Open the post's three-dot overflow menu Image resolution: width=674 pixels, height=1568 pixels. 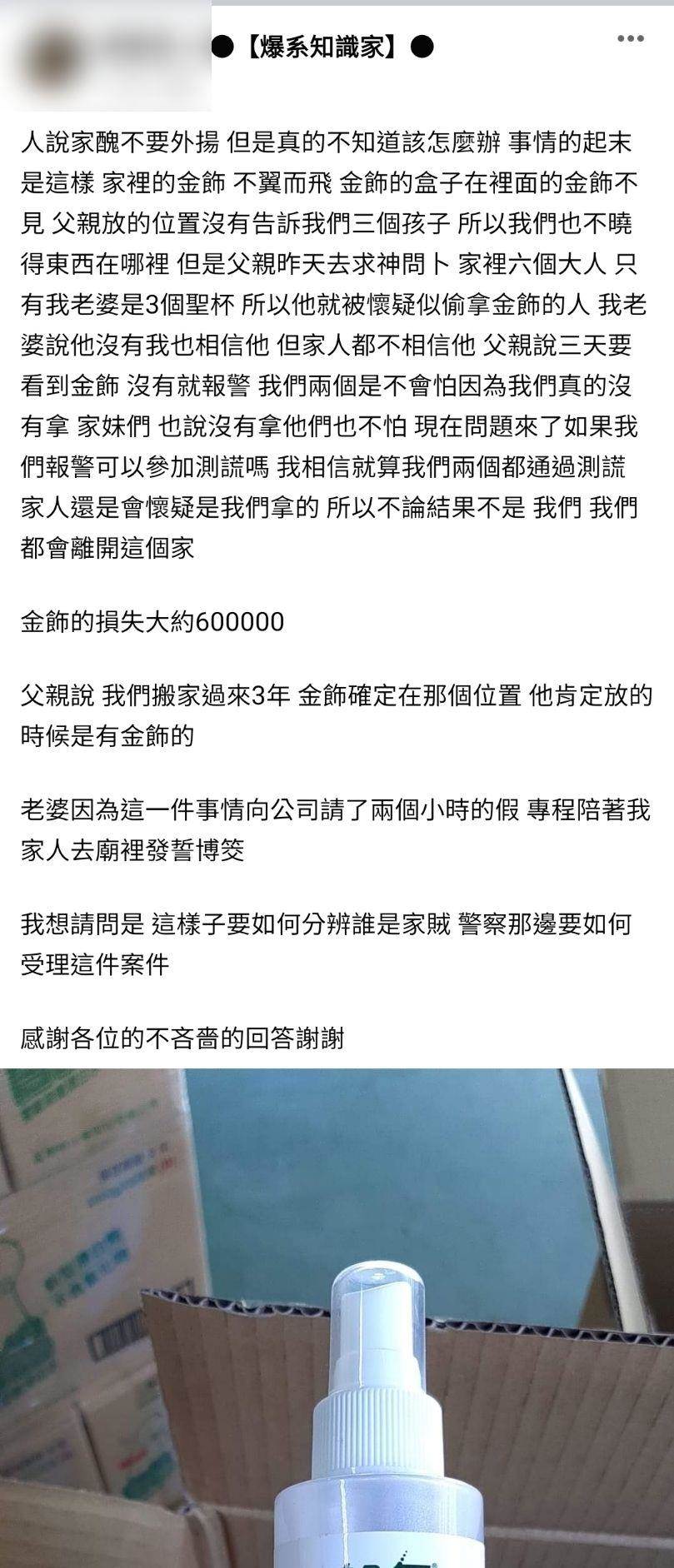coord(631,39)
